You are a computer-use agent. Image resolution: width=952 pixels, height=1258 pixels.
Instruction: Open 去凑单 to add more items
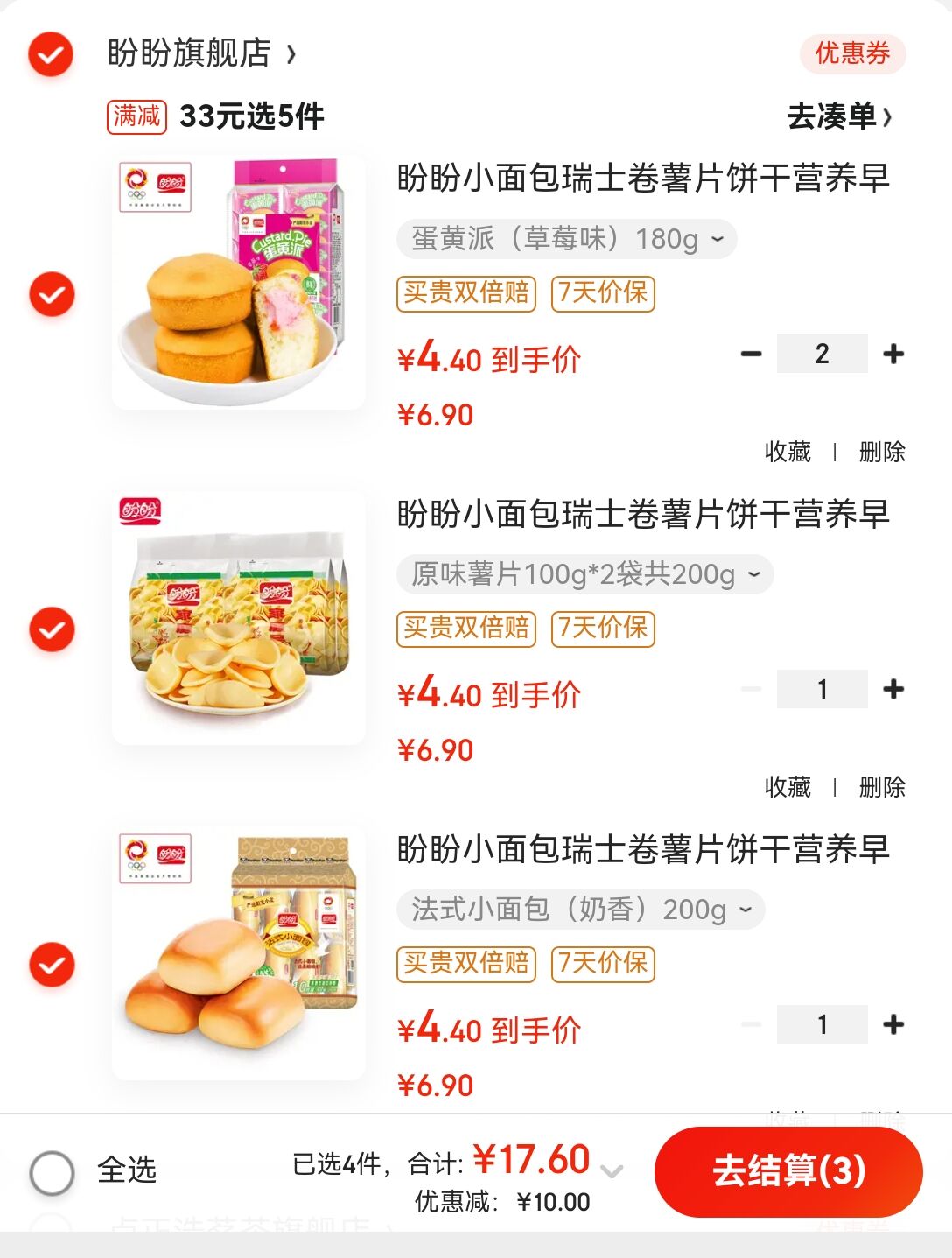pyautogui.click(x=839, y=116)
